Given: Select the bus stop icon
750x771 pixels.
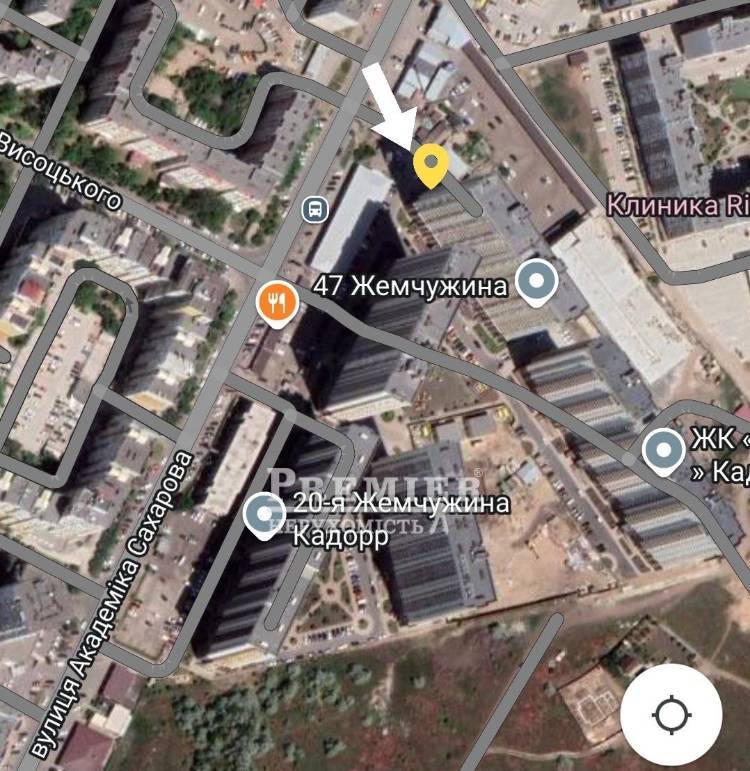Looking at the screenshot, I should tap(314, 210).
